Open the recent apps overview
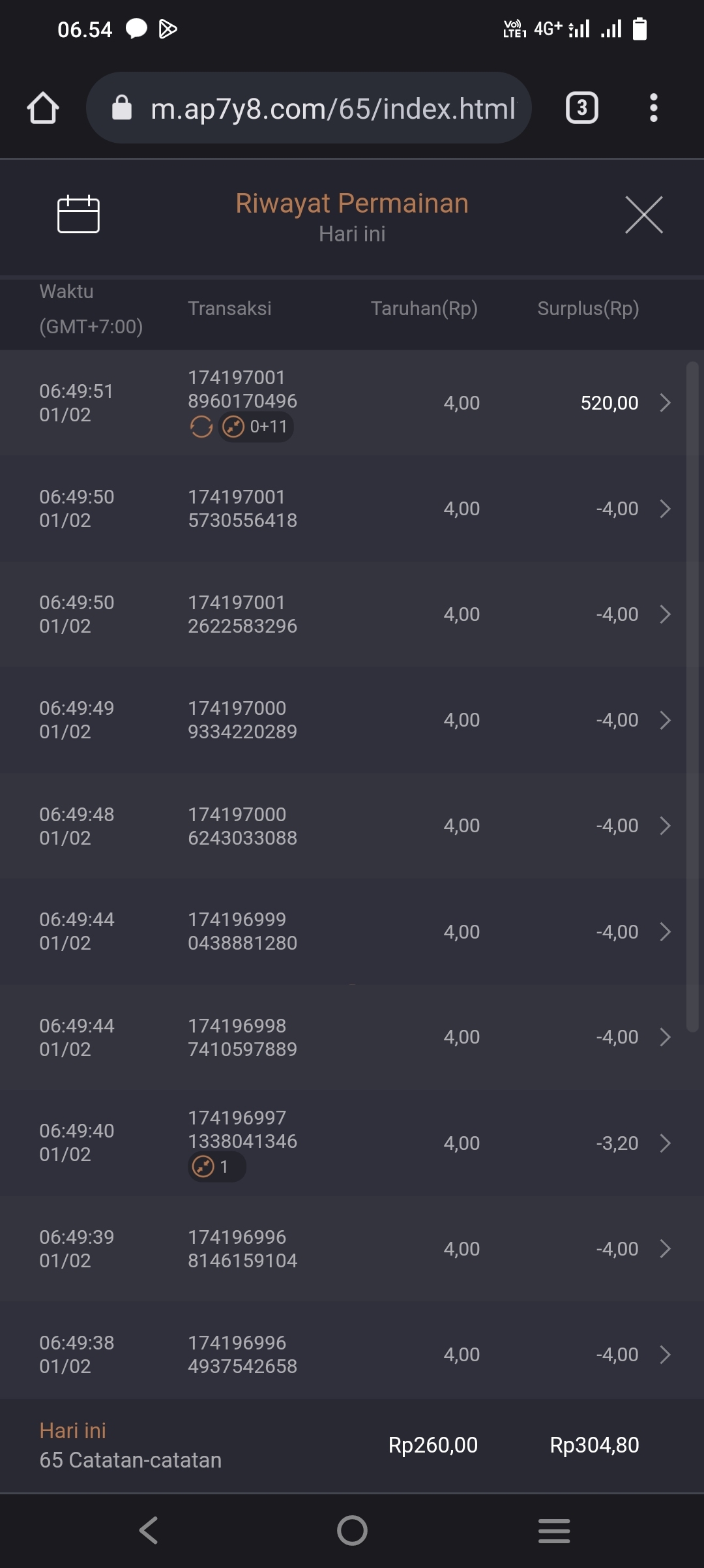Viewport: 704px width, 1568px height. click(x=554, y=1530)
